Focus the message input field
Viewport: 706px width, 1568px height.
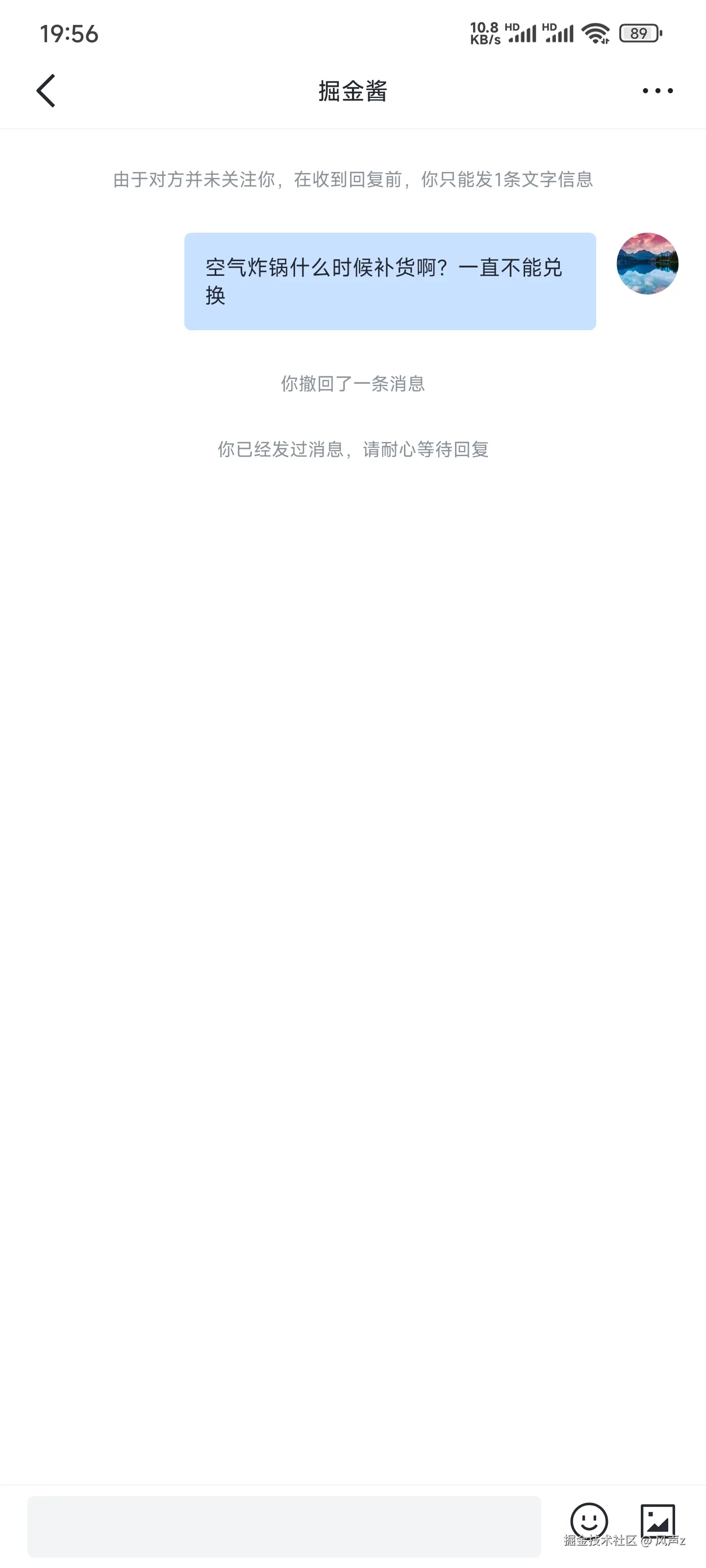click(x=284, y=1526)
